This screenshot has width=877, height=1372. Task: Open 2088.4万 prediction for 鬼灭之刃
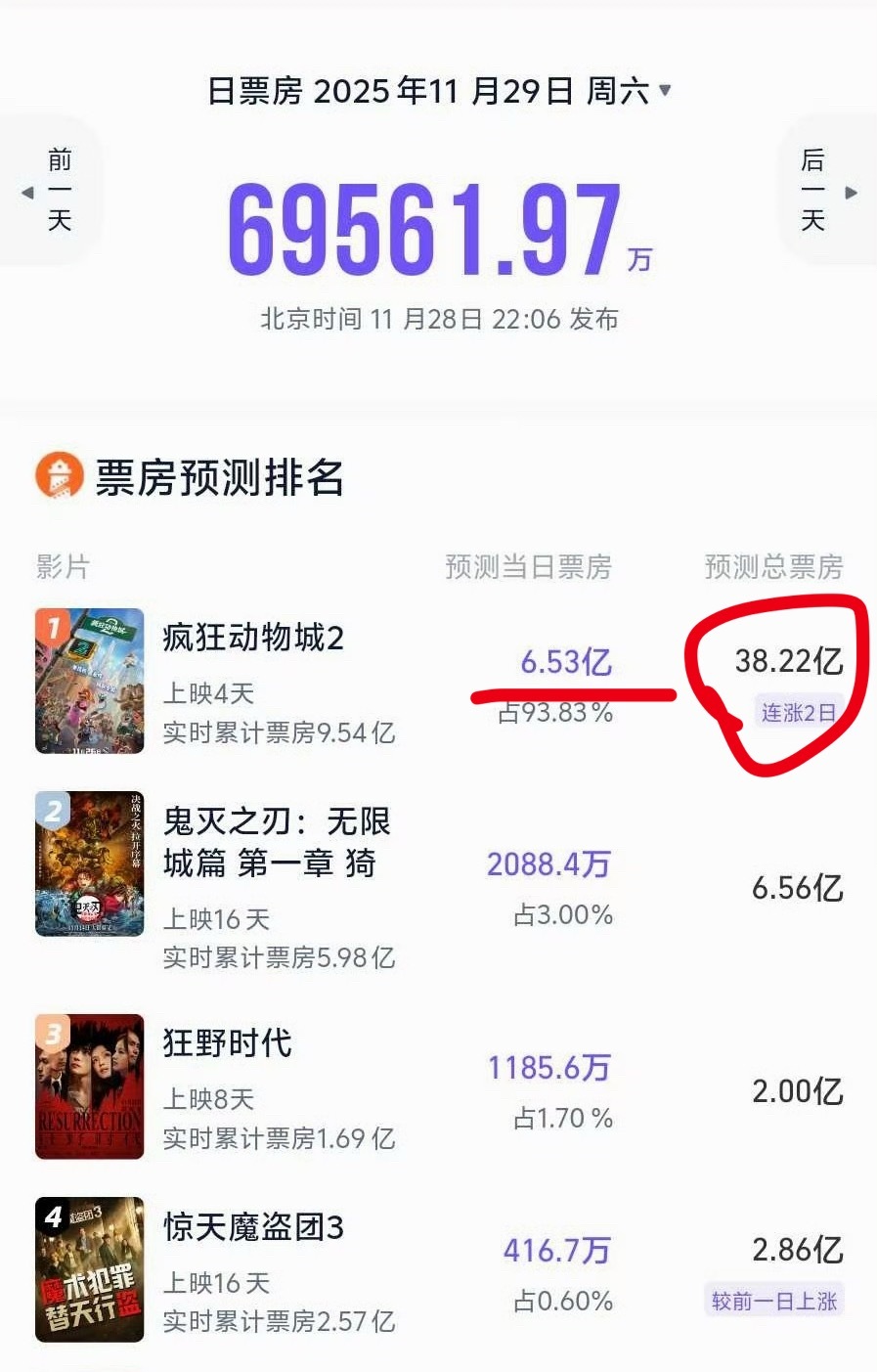548,865
